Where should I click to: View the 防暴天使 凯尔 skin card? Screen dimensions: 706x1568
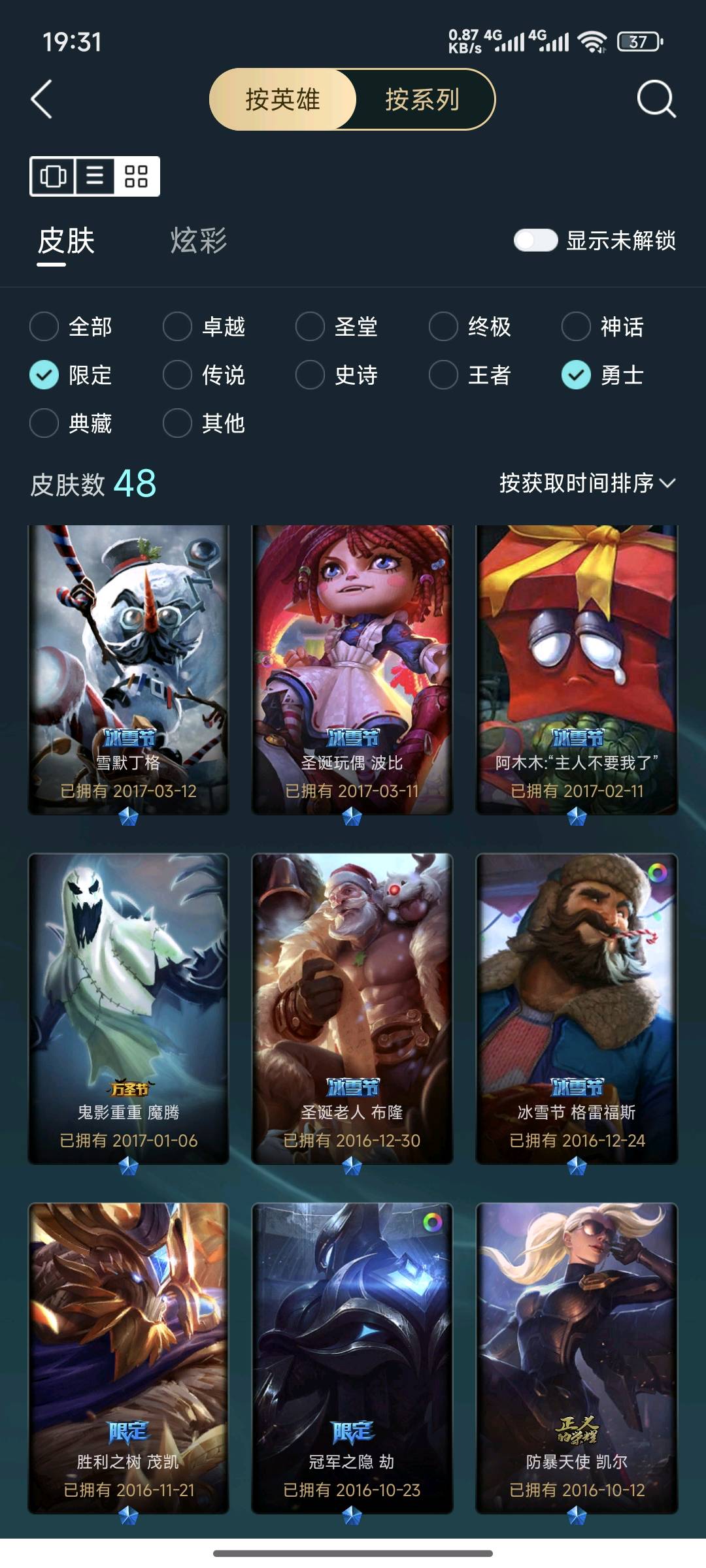click(x=576, y=1358)
